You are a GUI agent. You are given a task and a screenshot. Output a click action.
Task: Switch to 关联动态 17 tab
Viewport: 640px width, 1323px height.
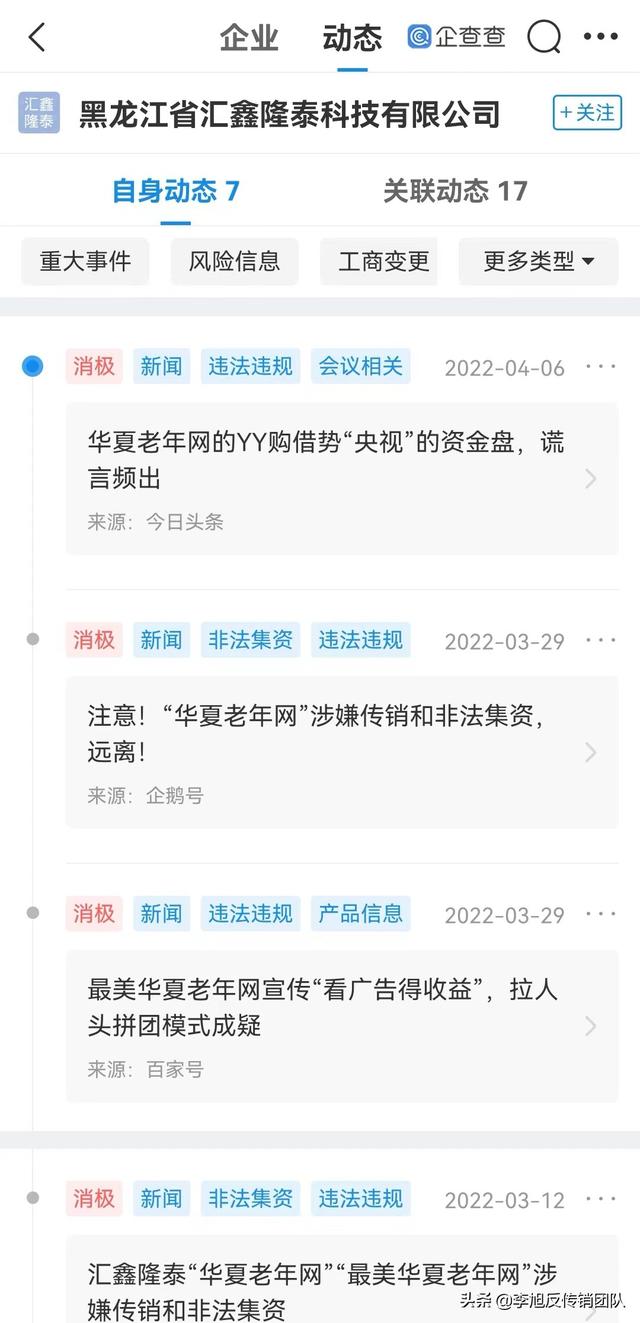click(455, 190)
